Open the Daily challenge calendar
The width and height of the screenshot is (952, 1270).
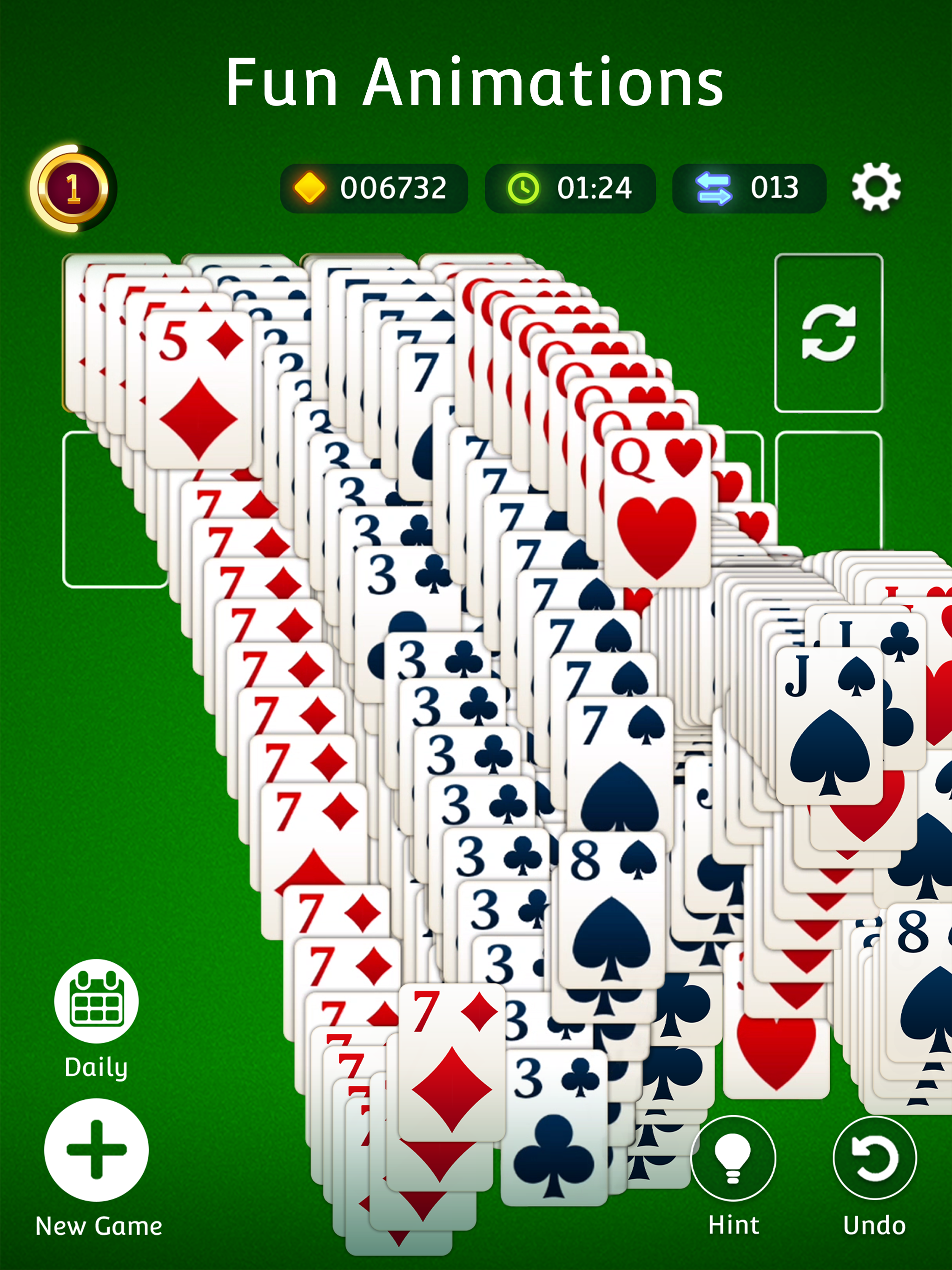[x=97, y=1001]
